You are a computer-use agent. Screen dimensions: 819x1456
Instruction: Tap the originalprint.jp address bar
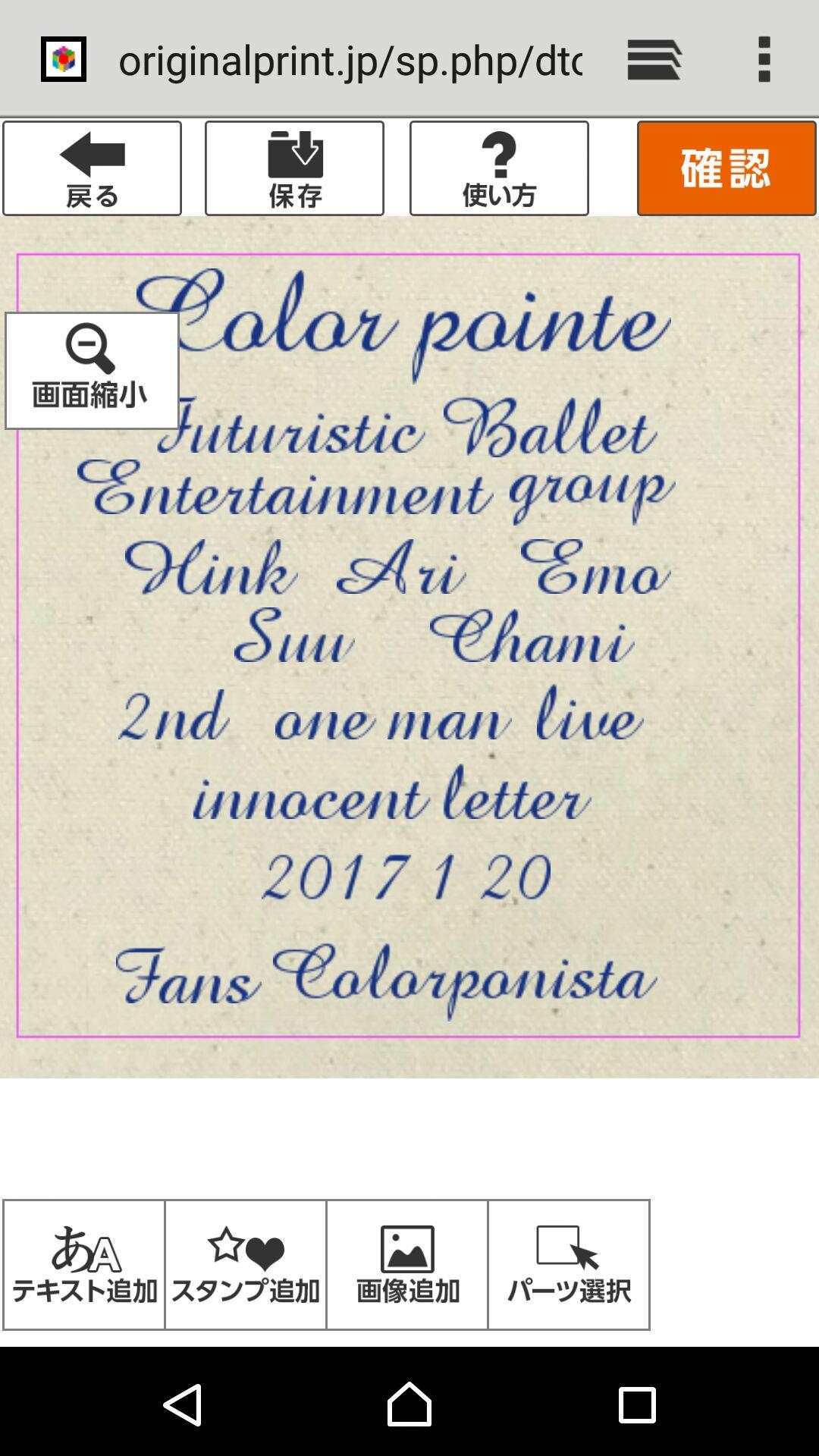[x=349, y=60]
